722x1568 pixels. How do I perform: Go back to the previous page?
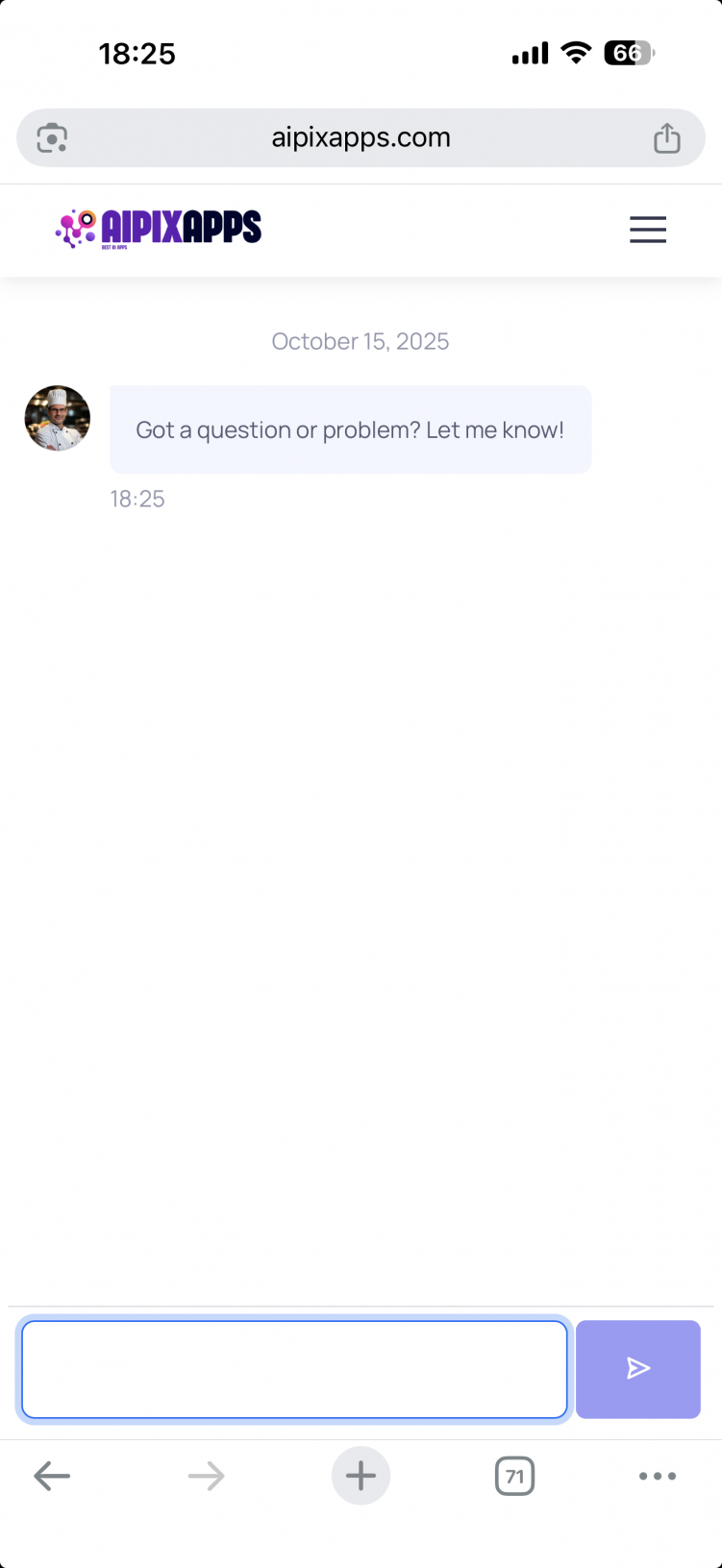(x=52, y=1476)
